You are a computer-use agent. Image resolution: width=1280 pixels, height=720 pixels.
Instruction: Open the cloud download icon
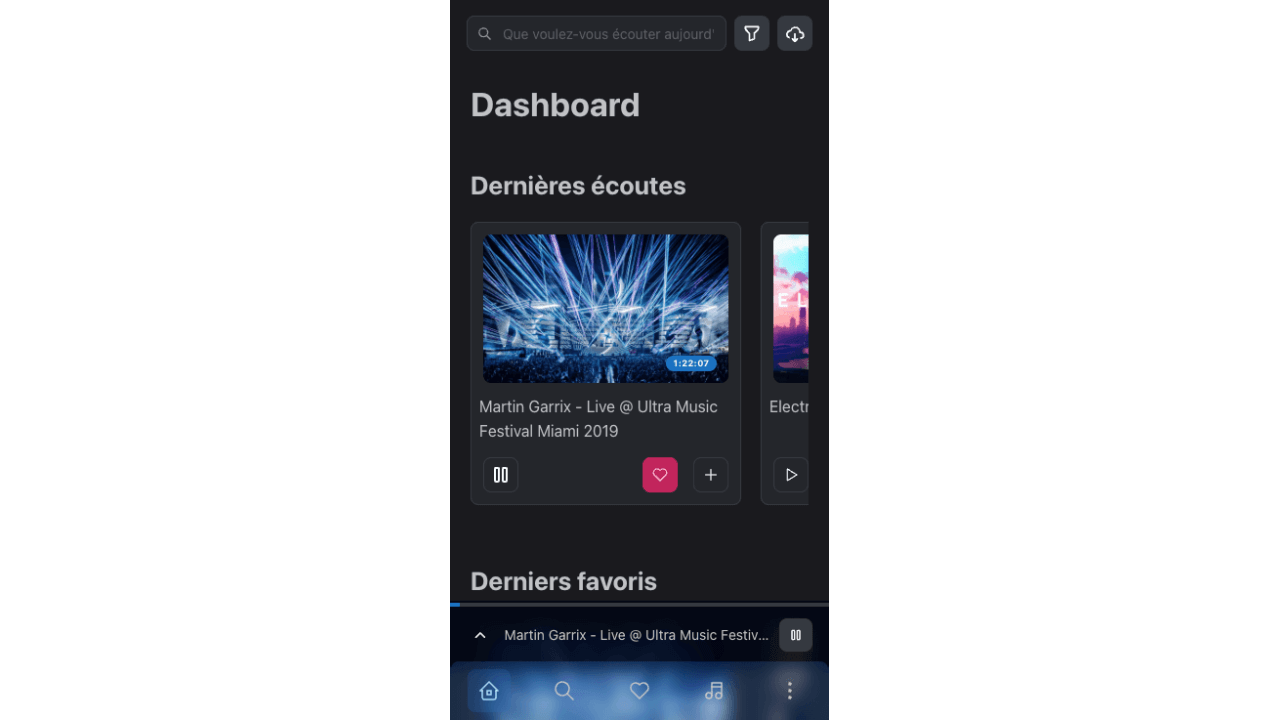click(795, 34)
